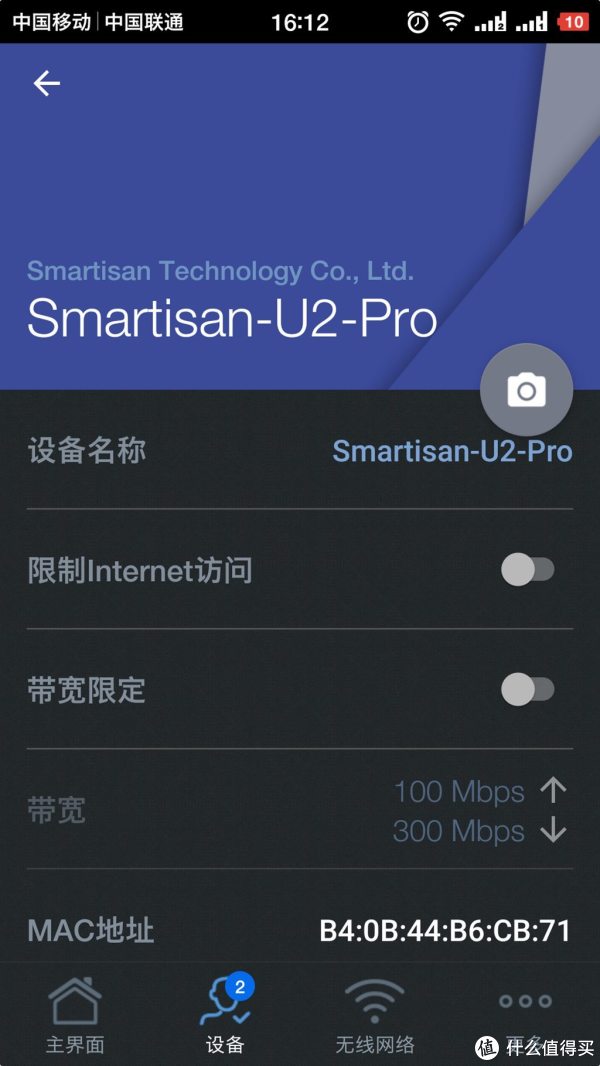Enable the 带宽限定 switch
The width and height of the screenshot is (600, 1066).
point(527,689)
